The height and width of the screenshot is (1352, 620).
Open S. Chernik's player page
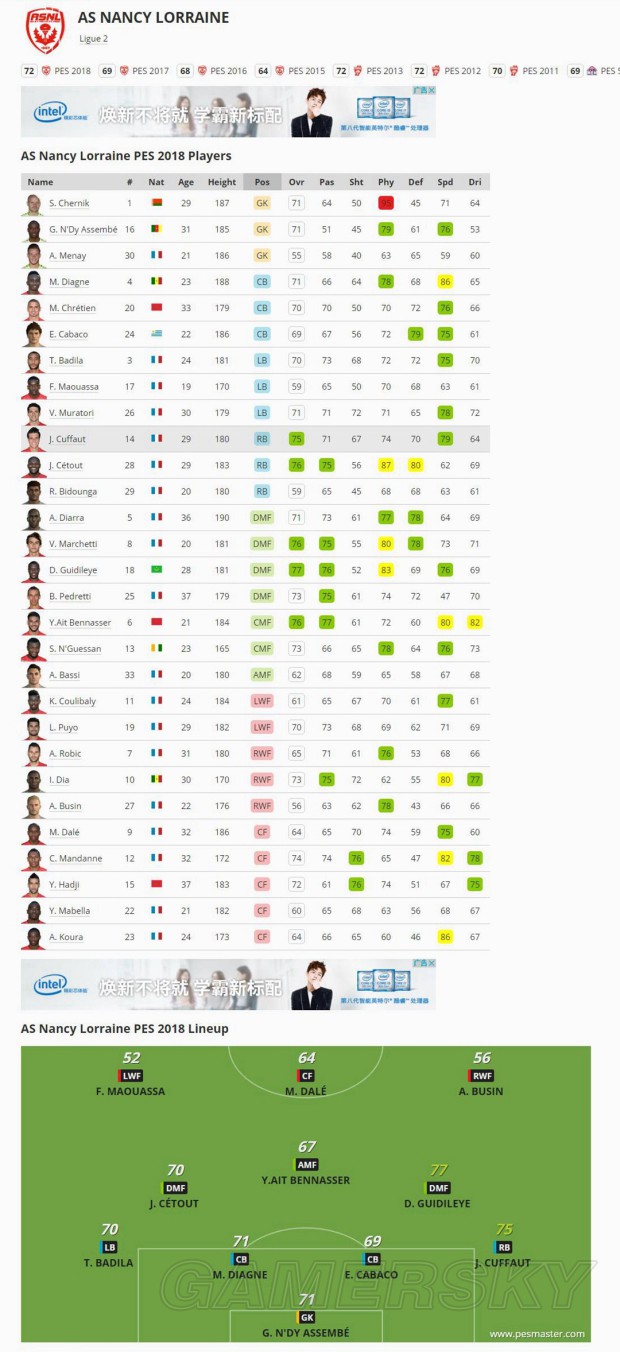click(69, 203)
